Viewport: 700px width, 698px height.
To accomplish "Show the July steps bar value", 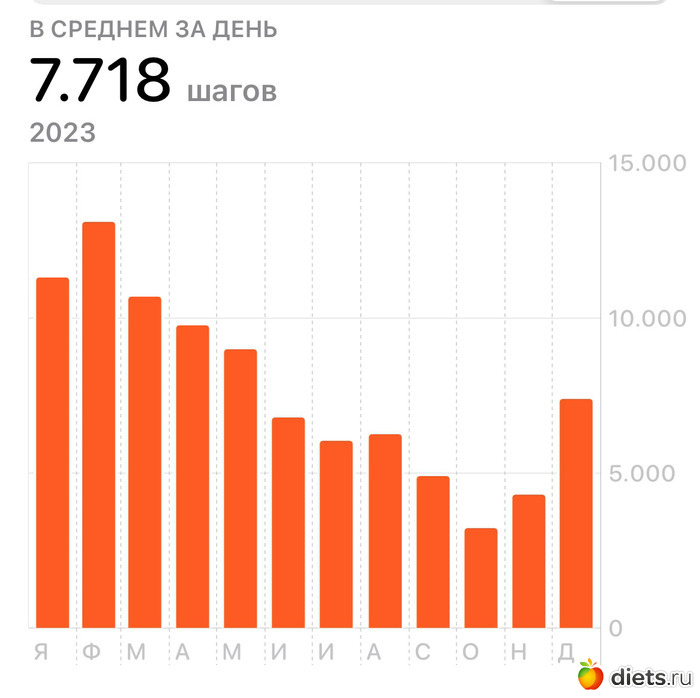I will tap(336, 534).
